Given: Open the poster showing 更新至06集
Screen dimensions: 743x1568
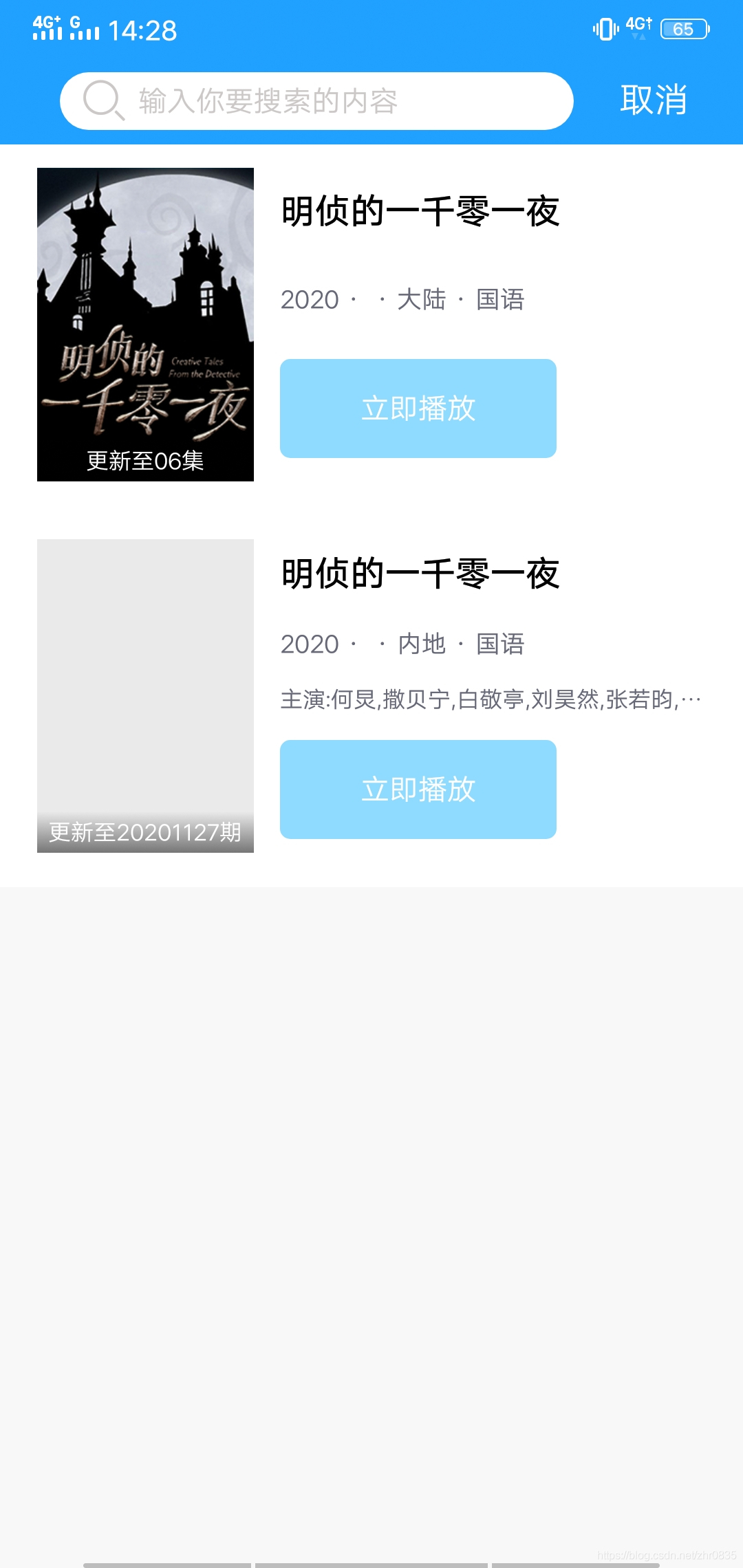Looking at the screenshot, I should 145,324.
